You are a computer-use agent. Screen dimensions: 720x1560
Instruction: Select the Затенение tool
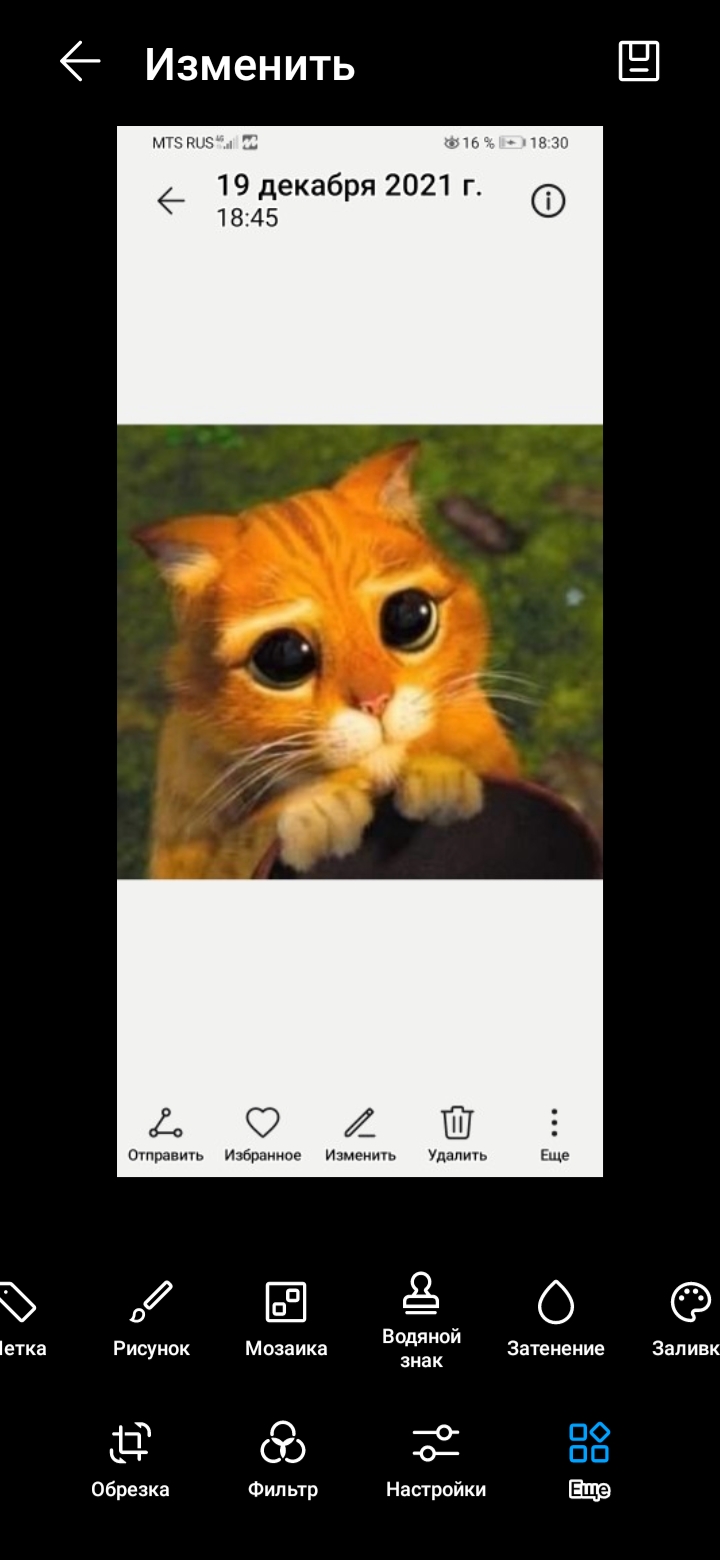(556, 1318)
